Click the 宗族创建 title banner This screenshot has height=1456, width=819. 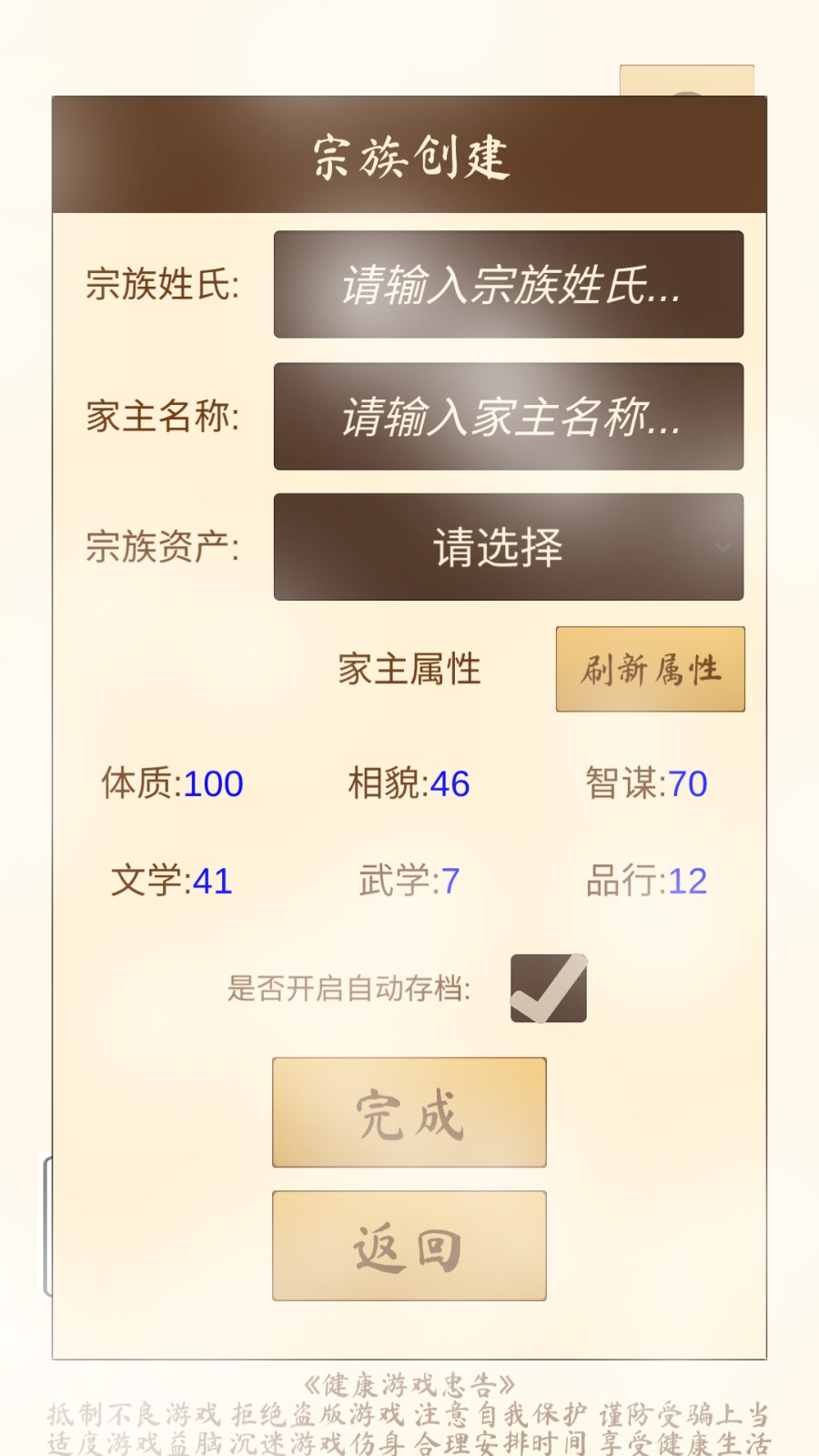pos(409,154)
